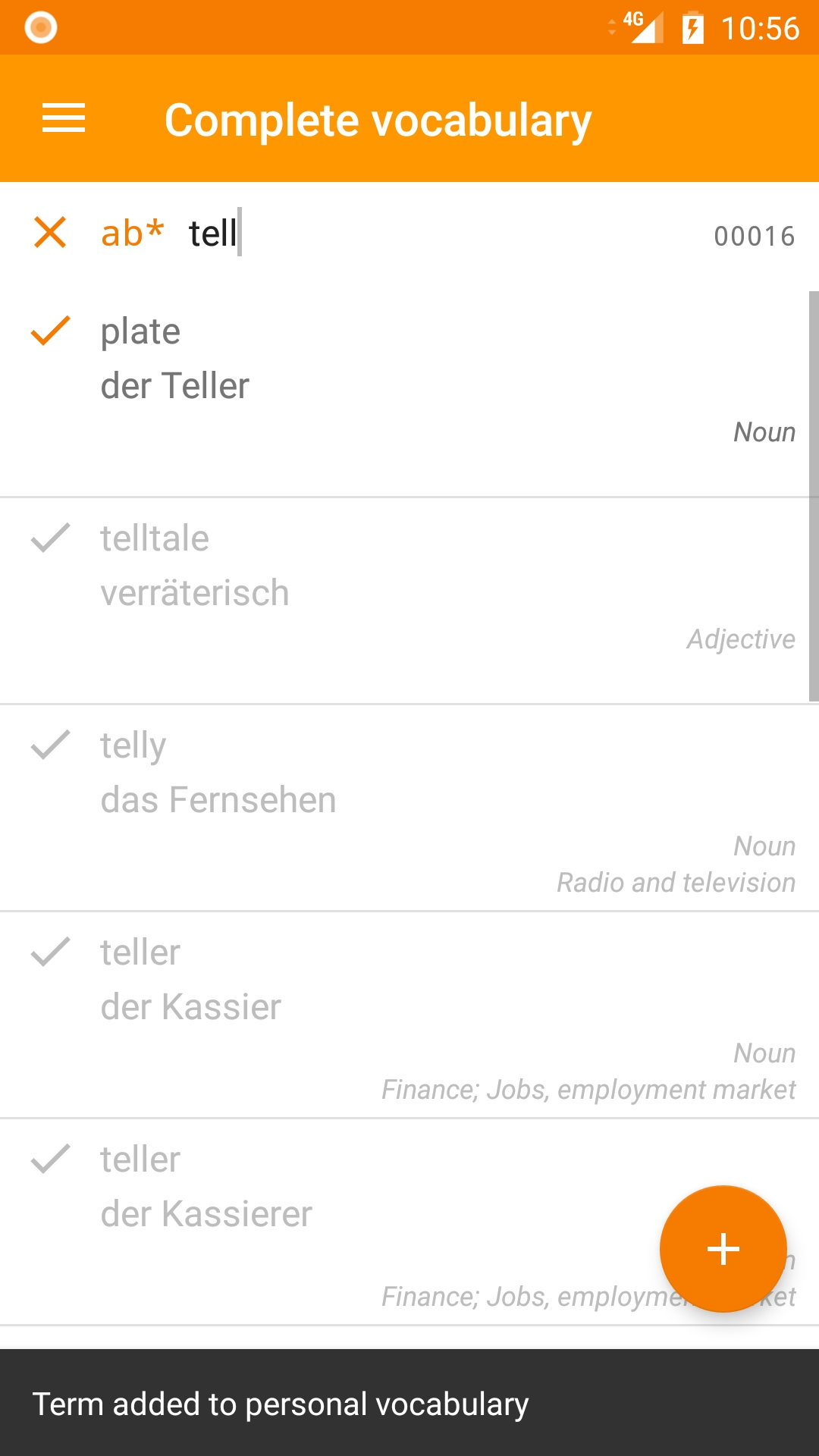
Task: Add a new term with the plus button
Action: coord(723,1249)
